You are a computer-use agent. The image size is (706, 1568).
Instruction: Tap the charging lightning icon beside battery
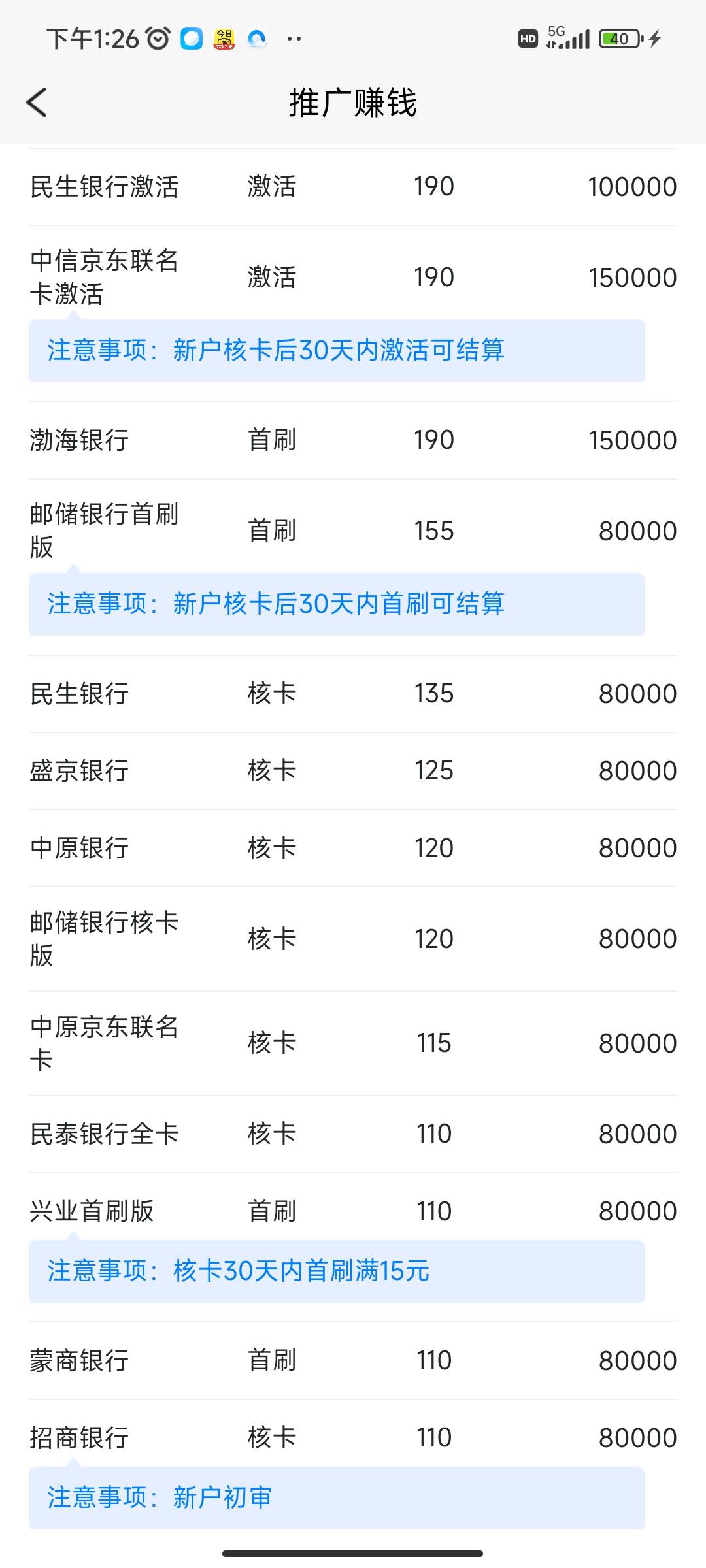tap(656, 39)
